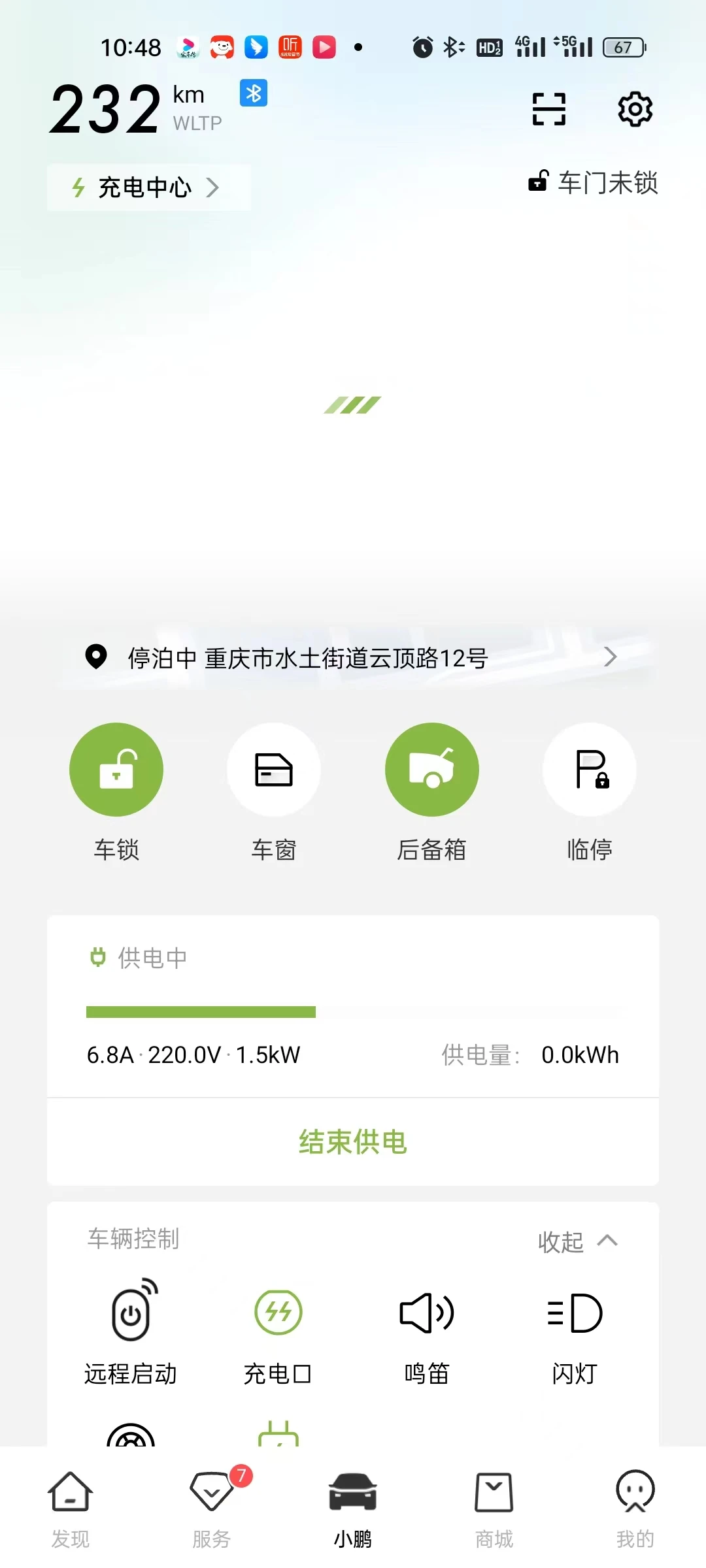Viewport: 706px width, 1568px height.
Task: Open 车窗 window control
Action: (274, 769)
